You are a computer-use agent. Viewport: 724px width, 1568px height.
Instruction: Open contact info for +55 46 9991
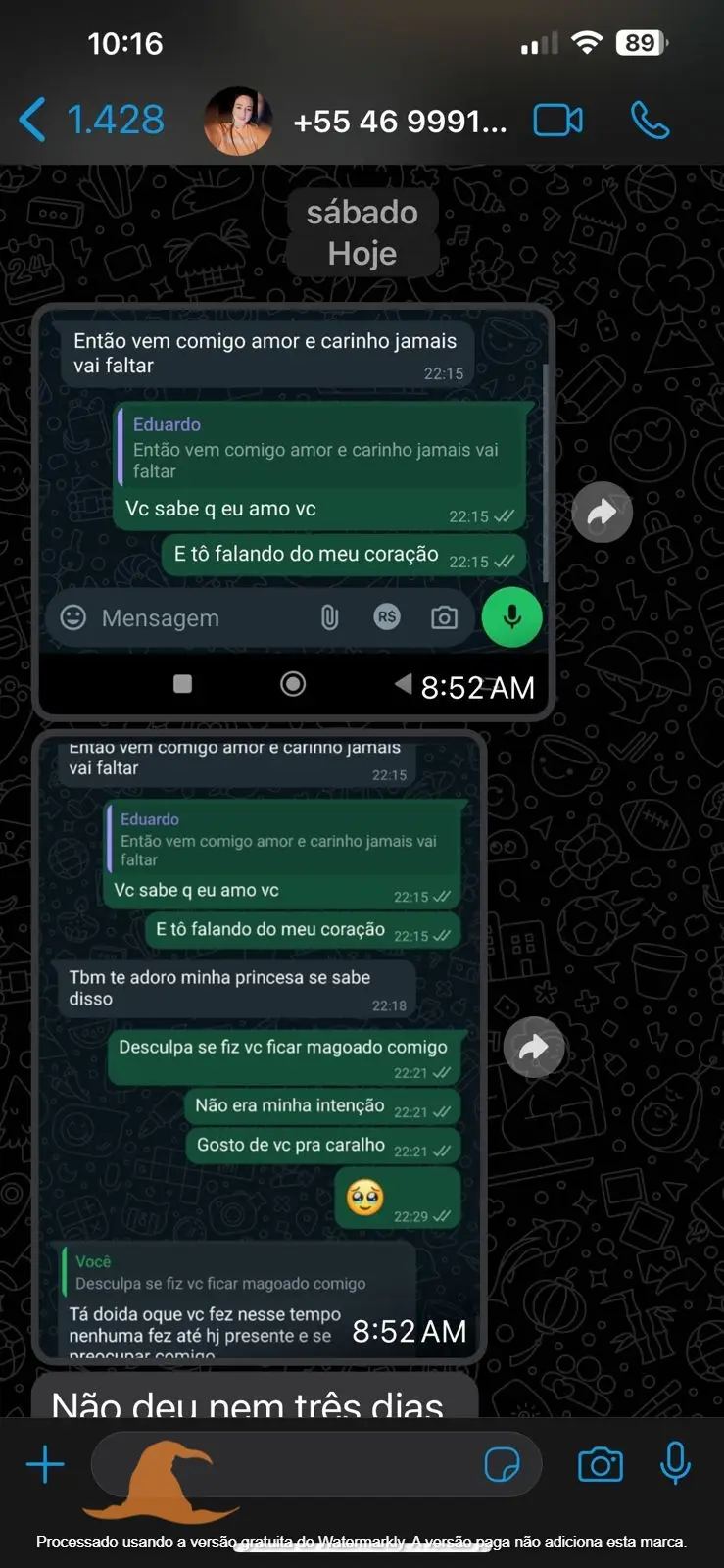click(400, 122)
